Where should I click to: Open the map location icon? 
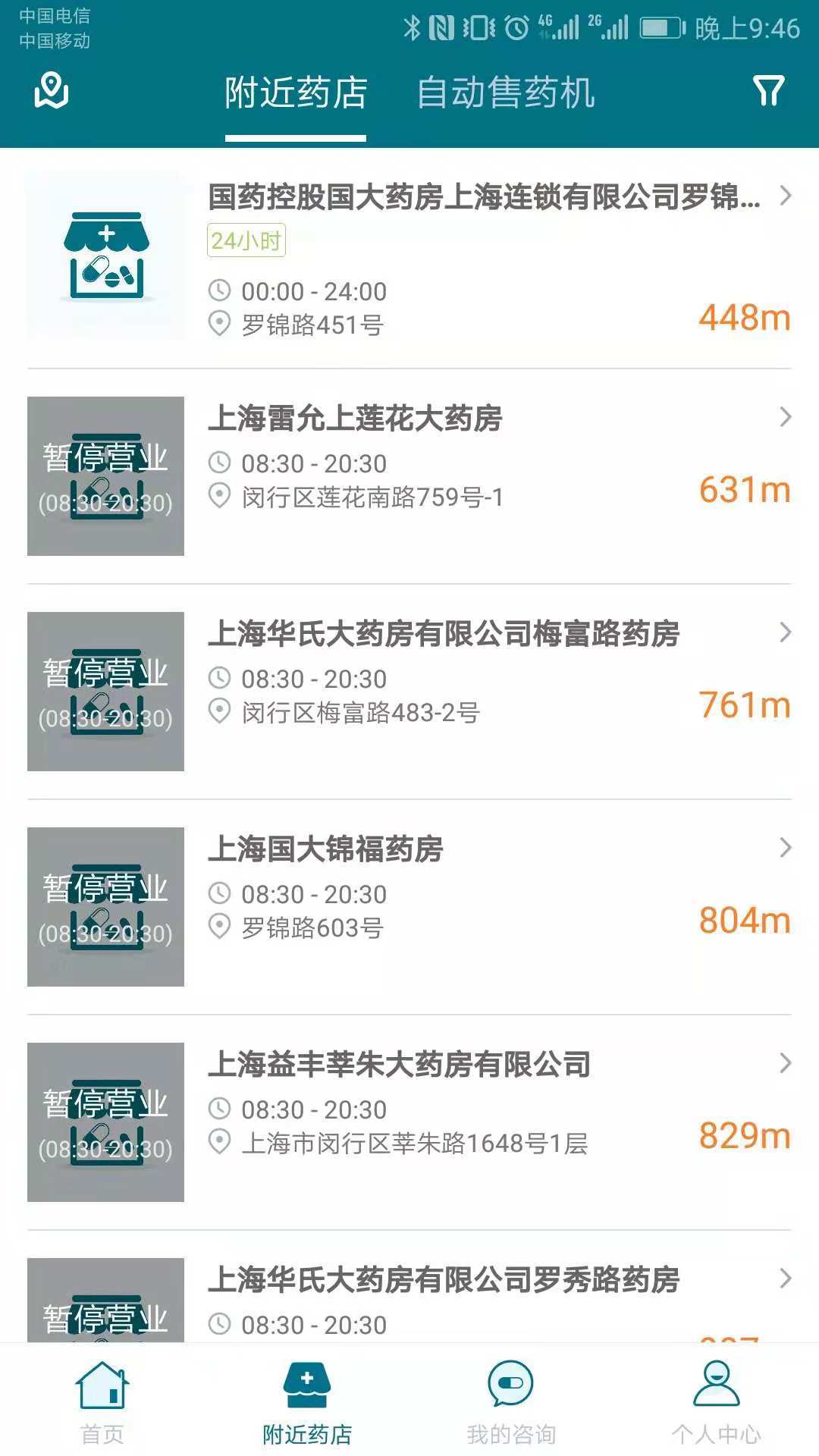pos(52,92)
